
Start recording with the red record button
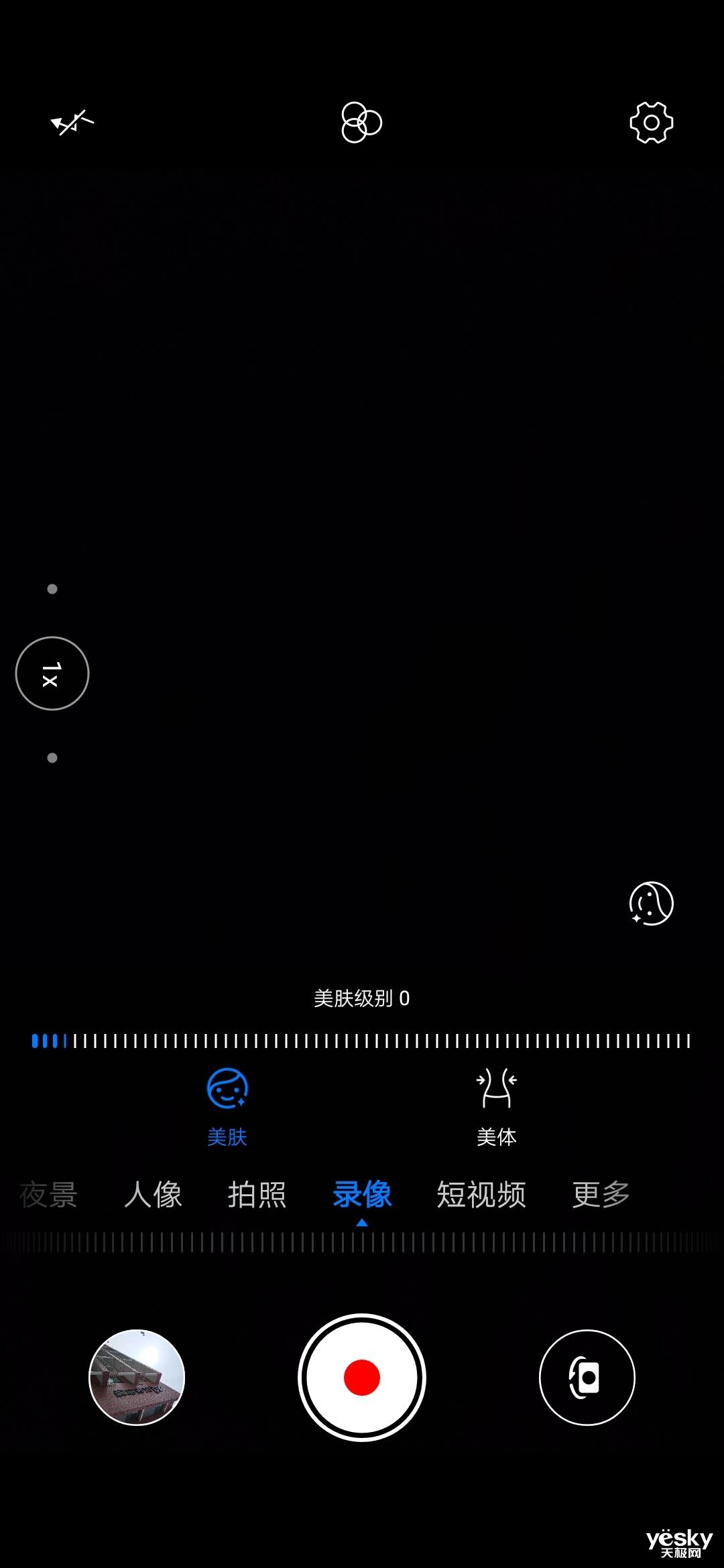click(362, 1378)
